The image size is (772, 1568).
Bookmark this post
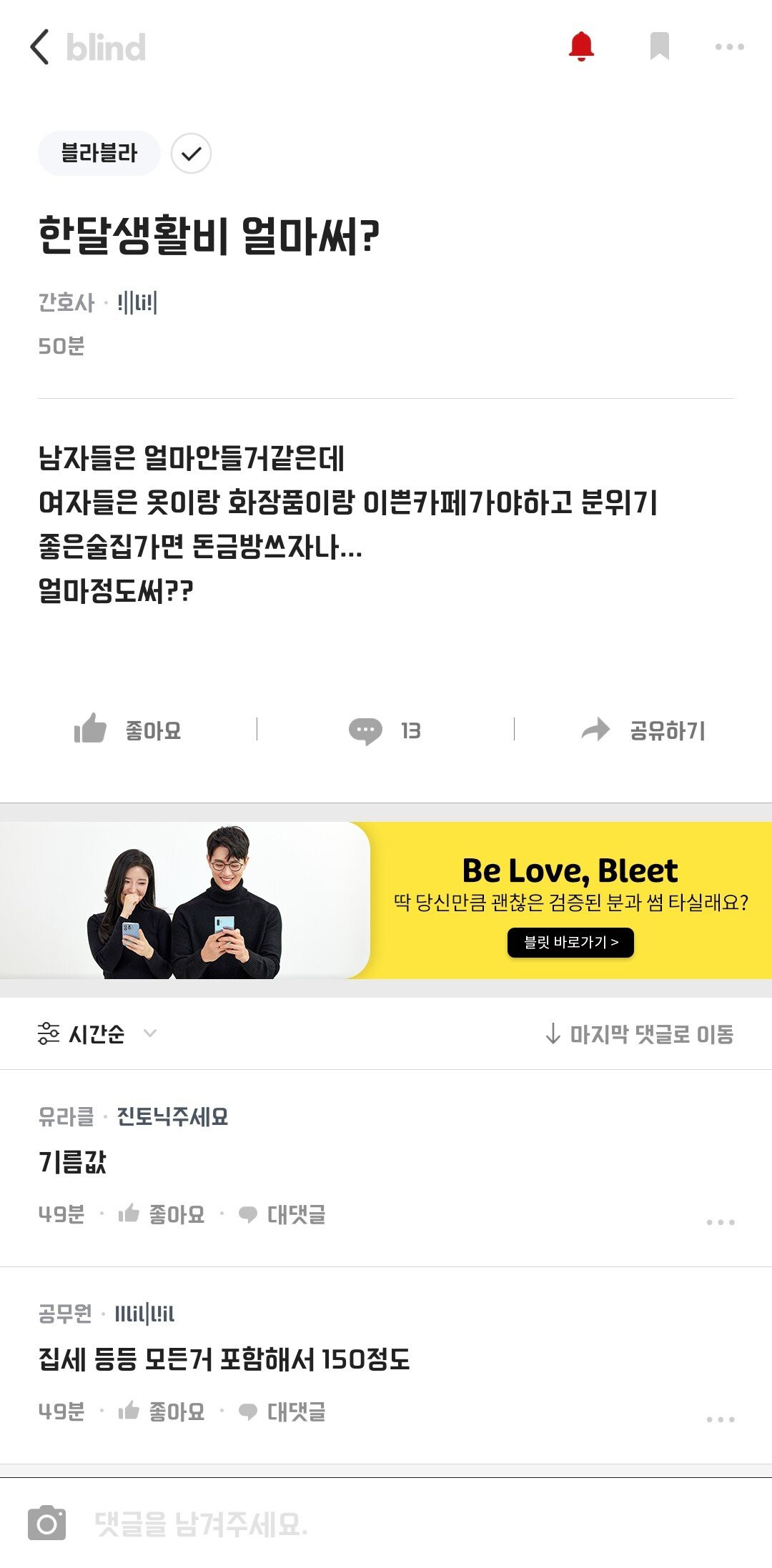(x=659, y=47)
